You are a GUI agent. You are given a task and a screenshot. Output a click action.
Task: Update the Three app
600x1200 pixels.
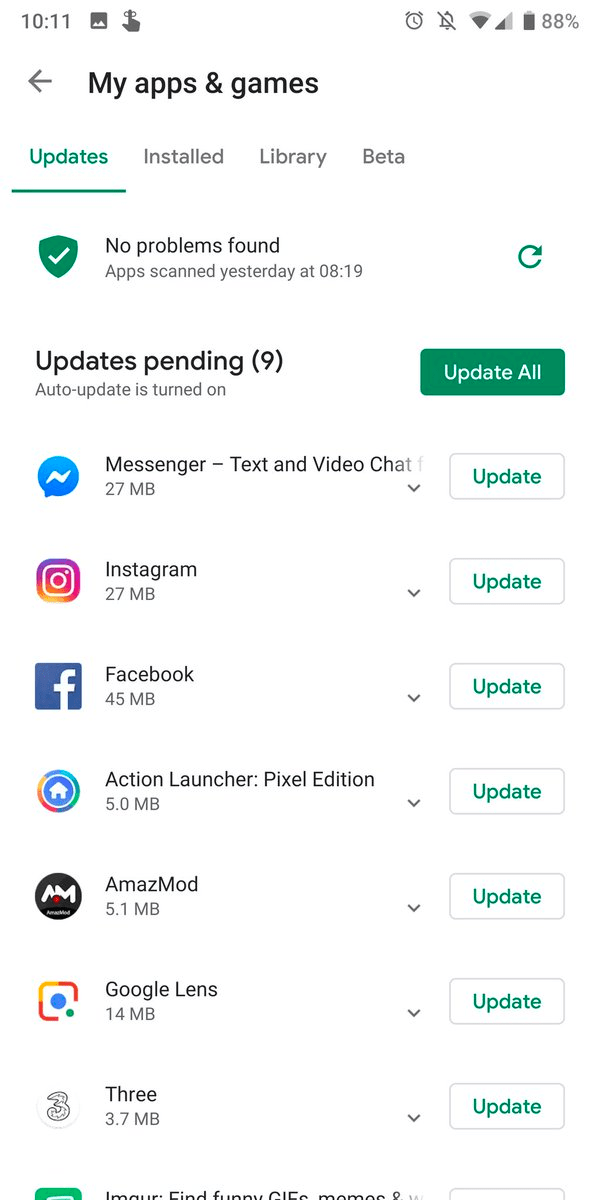pos(506,1107)
